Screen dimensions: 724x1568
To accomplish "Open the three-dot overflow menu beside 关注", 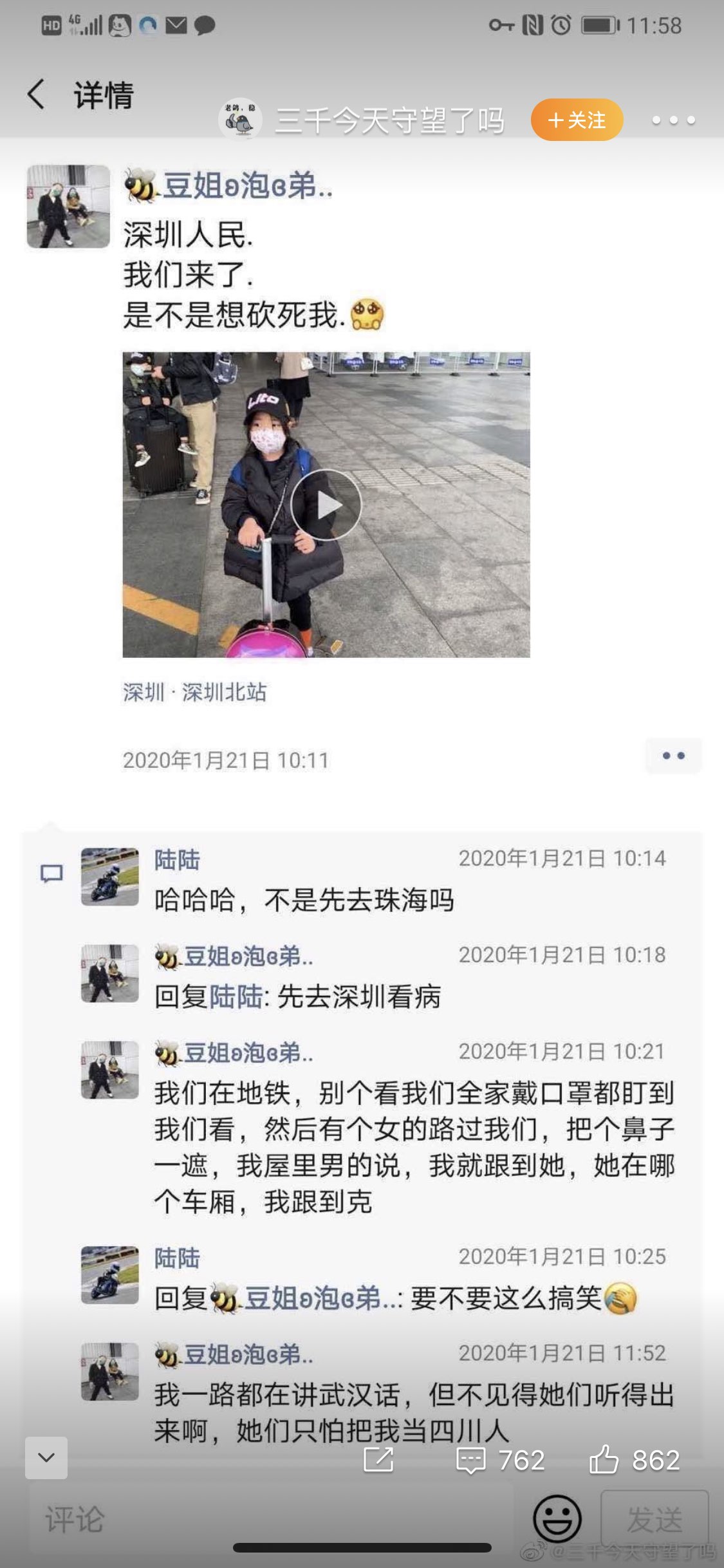I will coord(673,120).
